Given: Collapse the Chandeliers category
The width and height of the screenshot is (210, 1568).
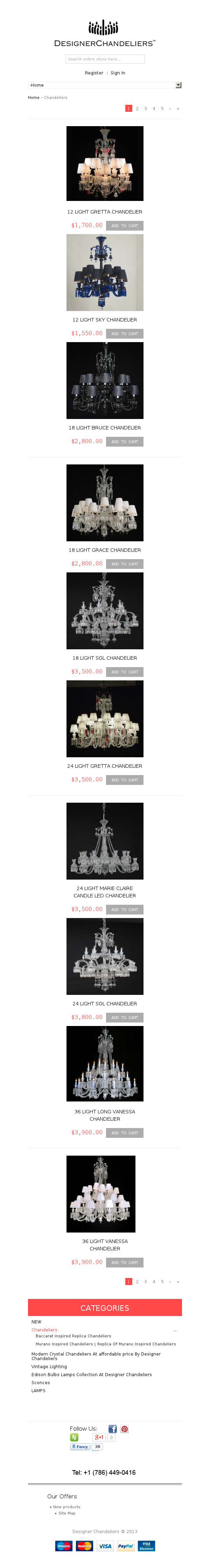Looking at the screenshot, I should pyautogui.click(x=175, y=1331).
